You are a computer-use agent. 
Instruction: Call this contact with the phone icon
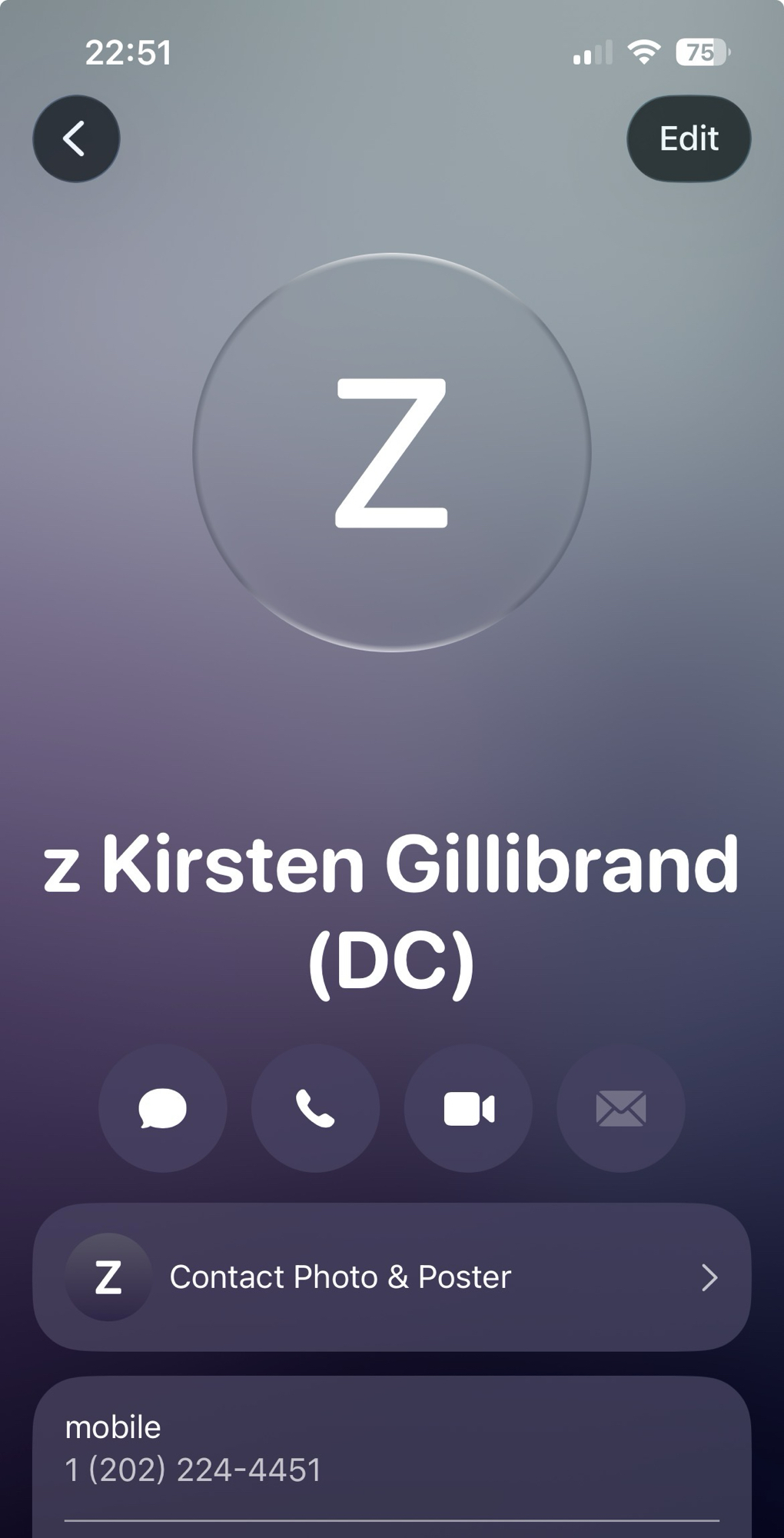click(x=315, y=1108)
